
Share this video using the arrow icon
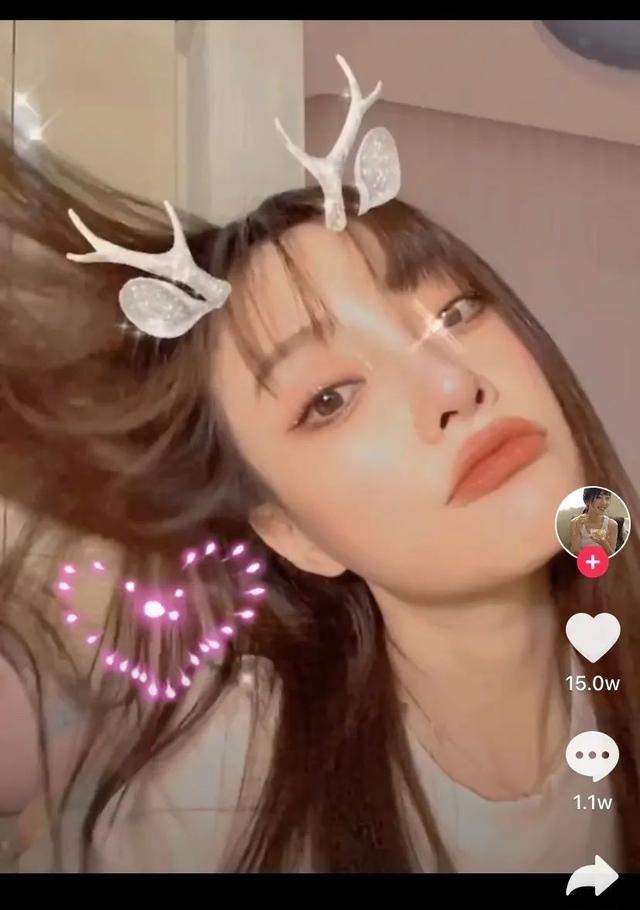(x=592, y=876)
